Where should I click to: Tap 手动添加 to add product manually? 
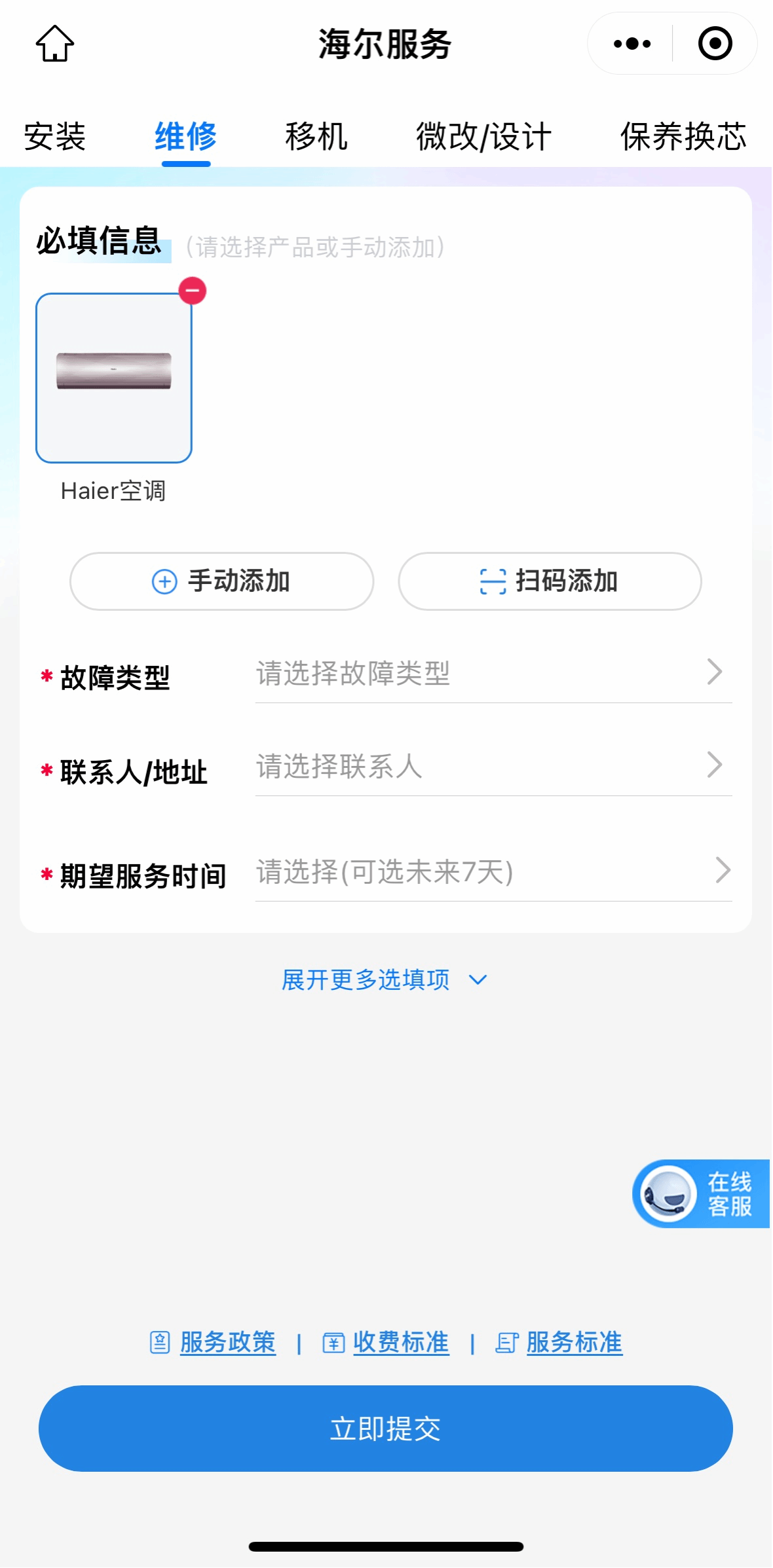coord(221,581)
